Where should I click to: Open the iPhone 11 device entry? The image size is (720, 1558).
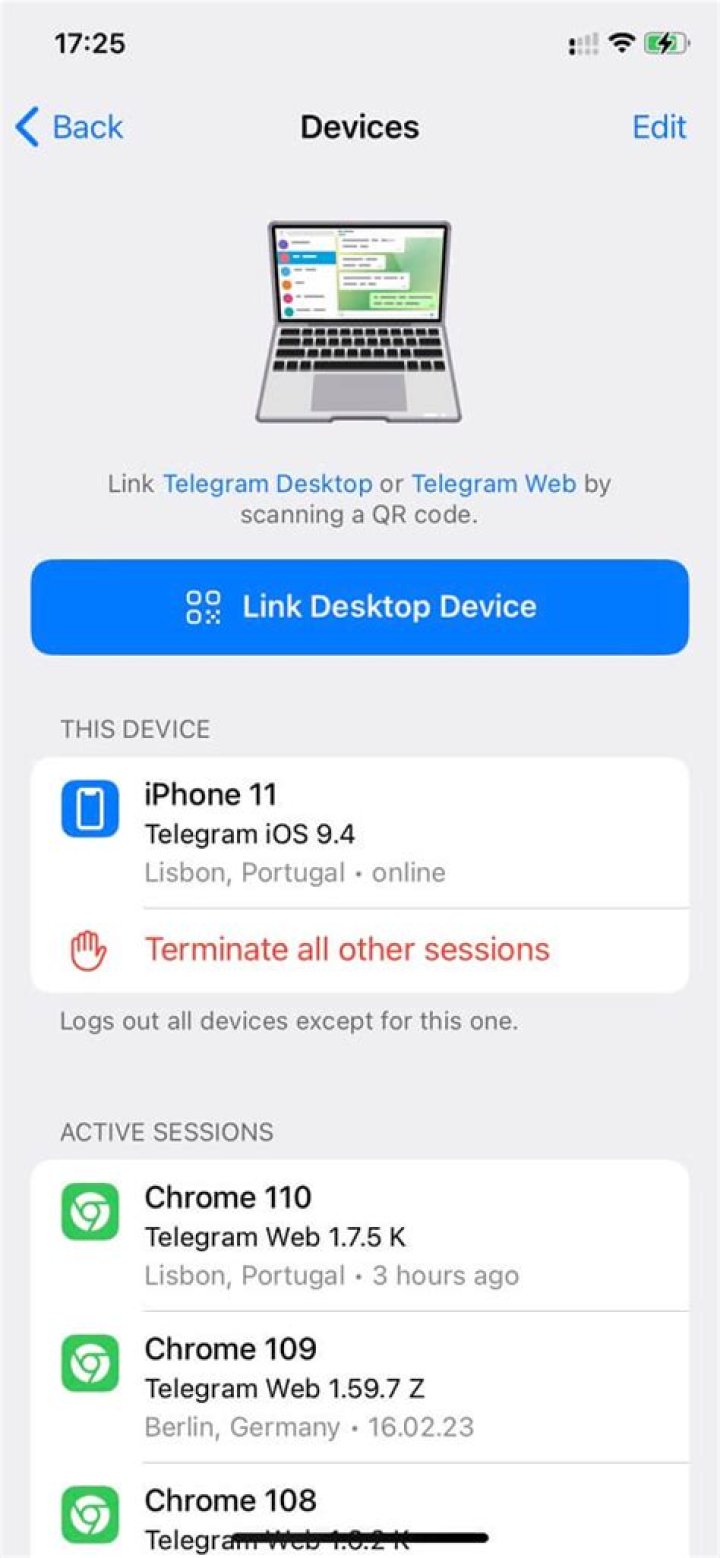tap(360, 830)
